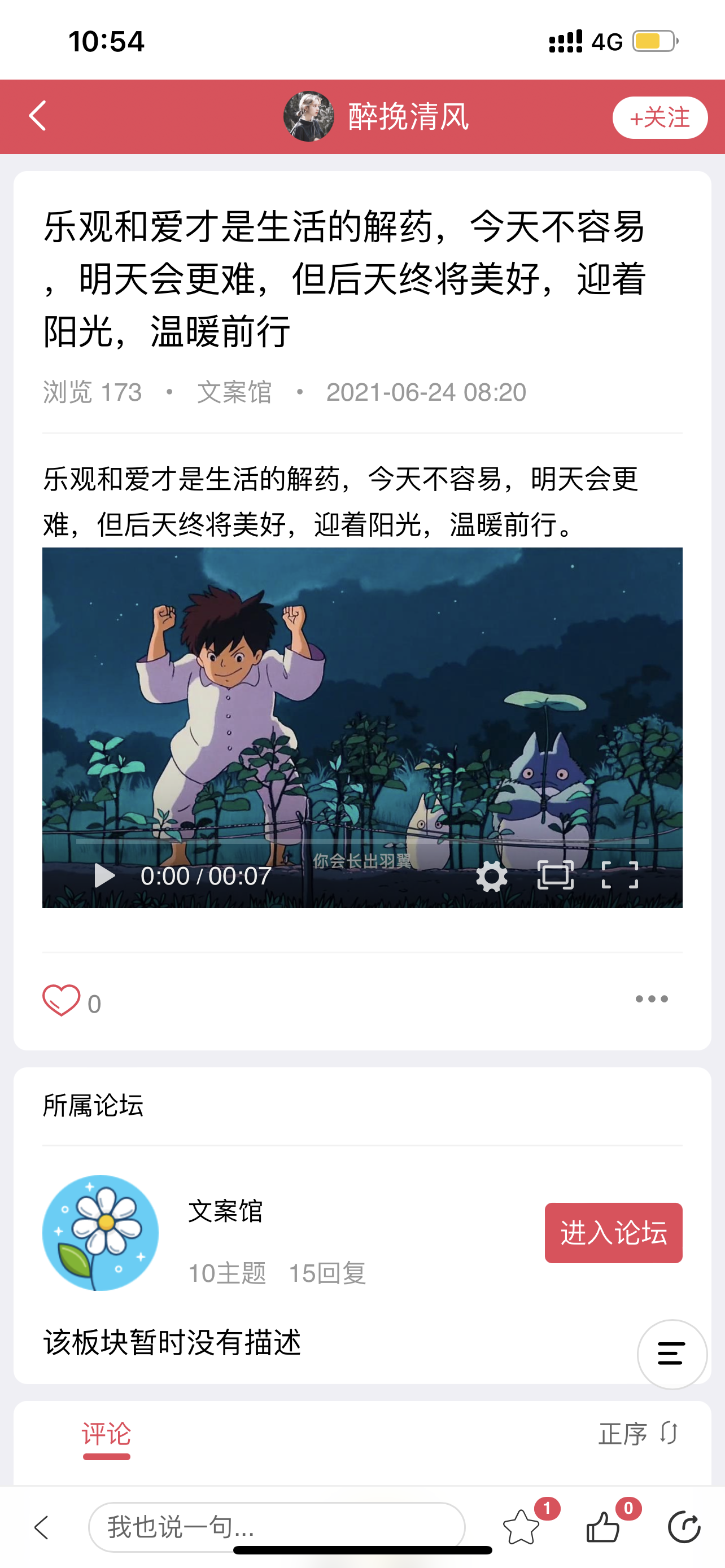Play the embedded video
Viewport: 725px width, 1568px height.
click(x=104, y=875)
